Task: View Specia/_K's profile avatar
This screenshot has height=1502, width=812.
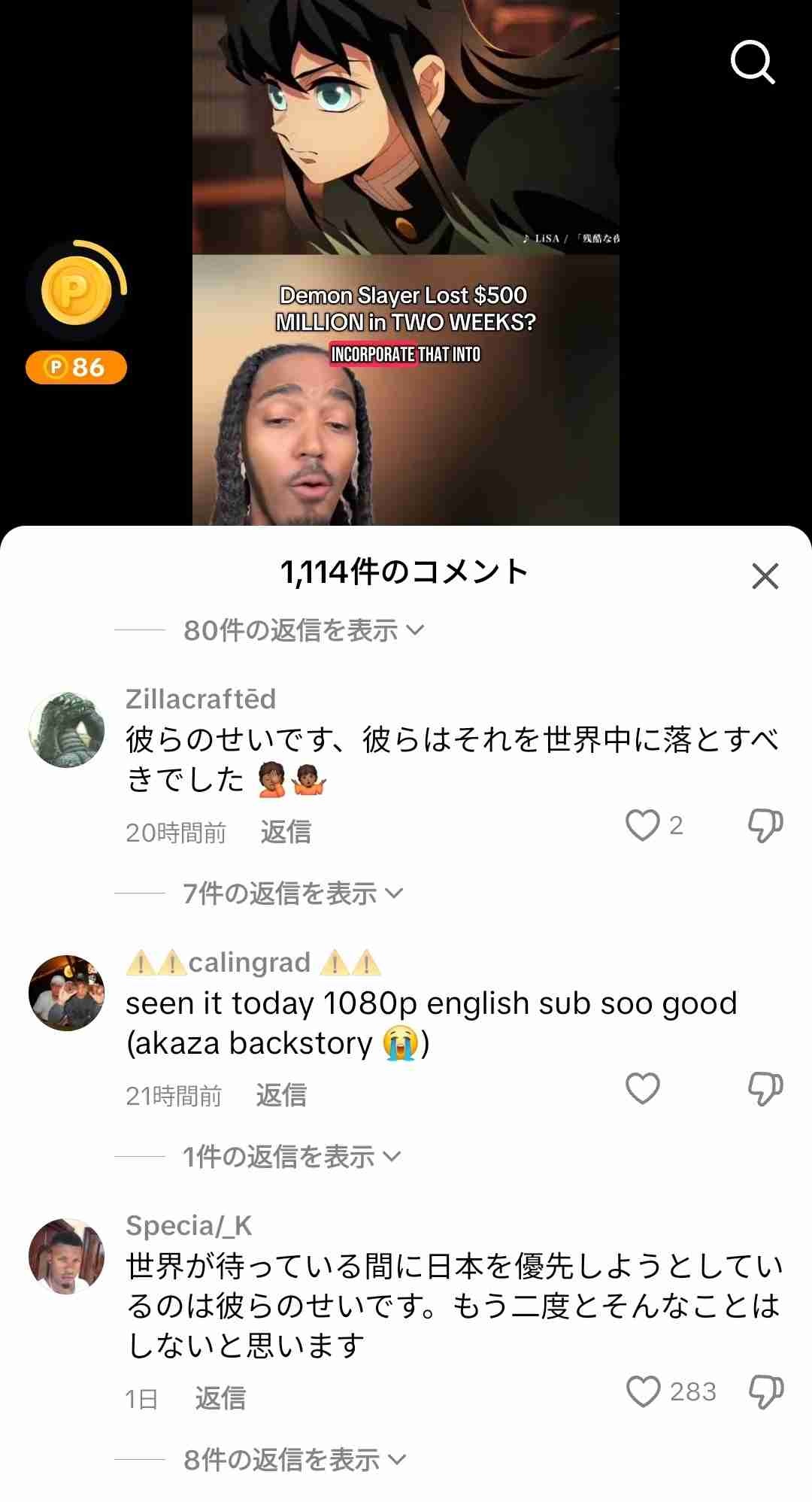Action: tap(66, 1256)
